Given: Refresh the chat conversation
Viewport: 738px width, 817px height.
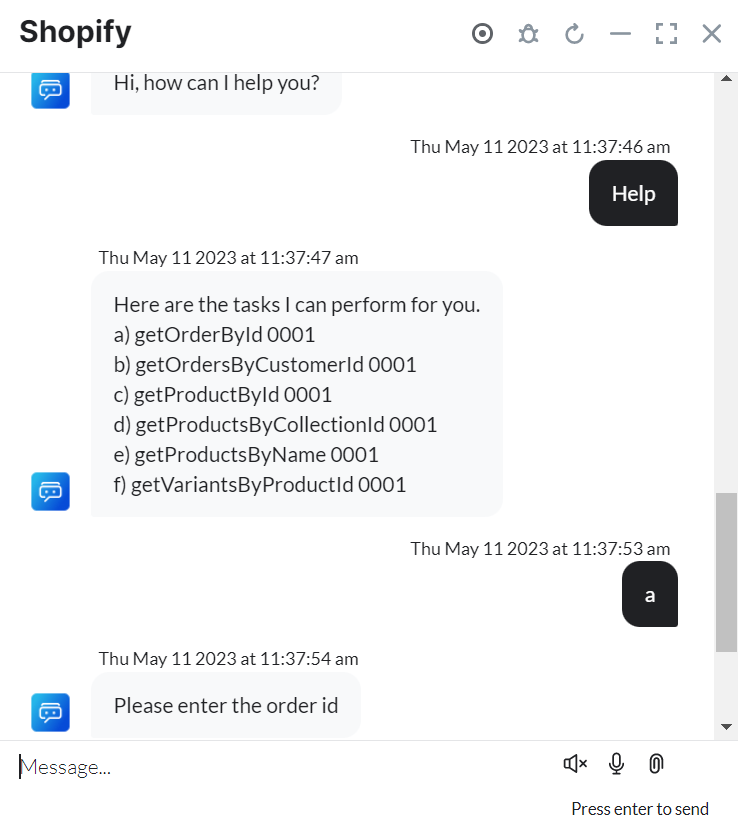Looking at the screenshot, I should 574,34.
